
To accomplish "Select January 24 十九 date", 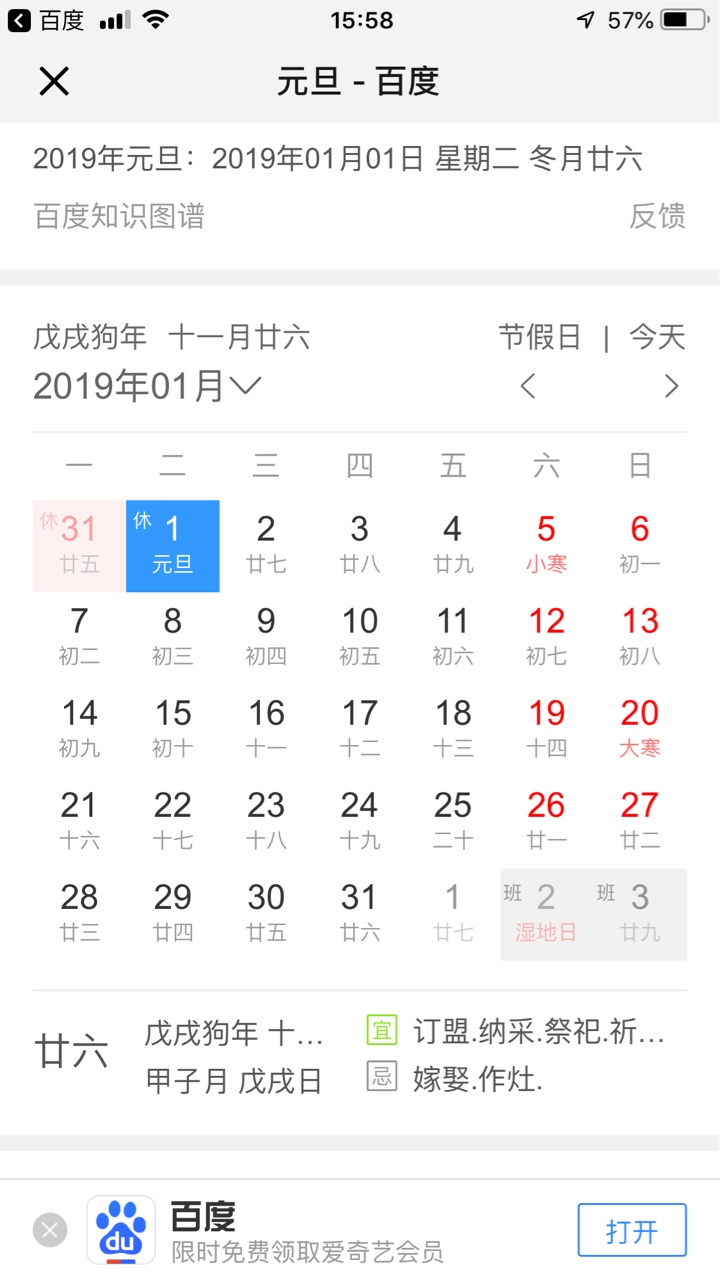I will point(359,821).
